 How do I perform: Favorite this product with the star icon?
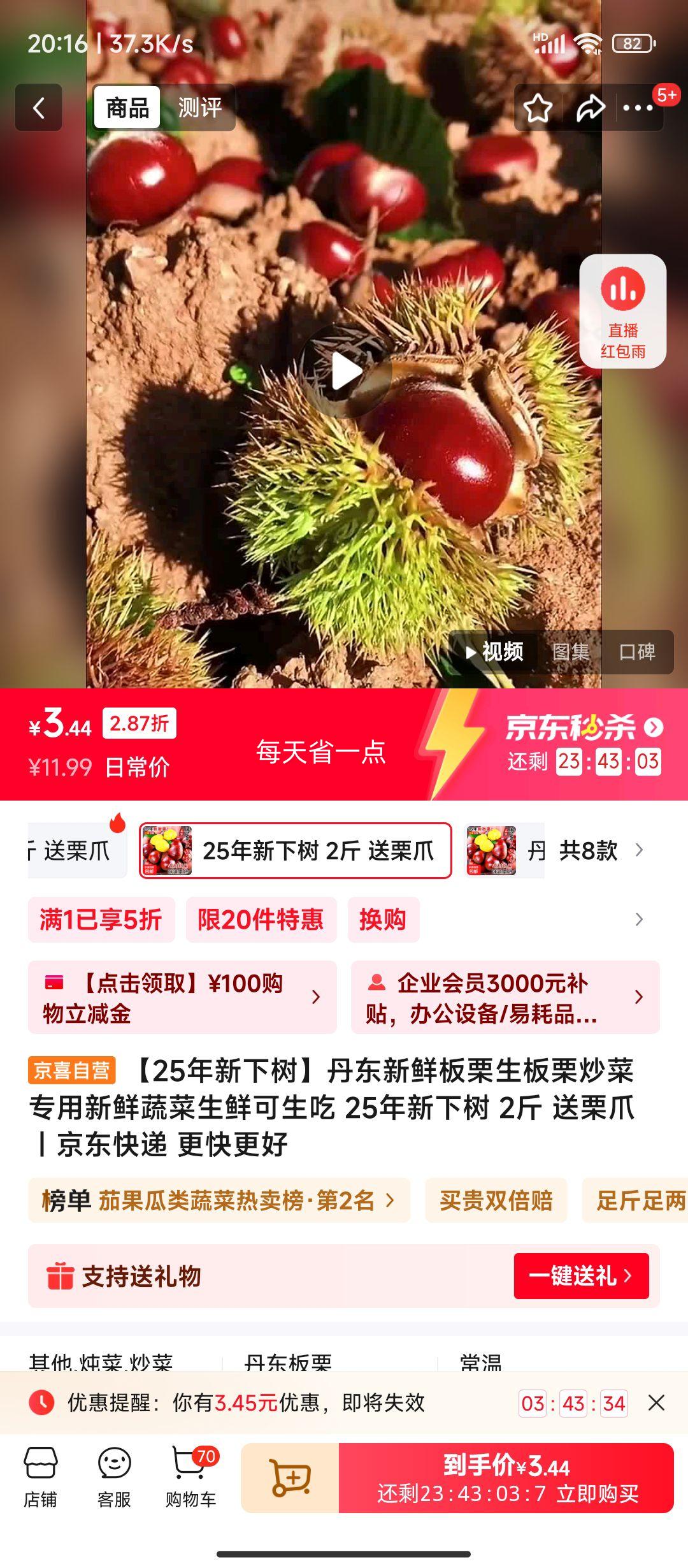click(x=538, y=108)
